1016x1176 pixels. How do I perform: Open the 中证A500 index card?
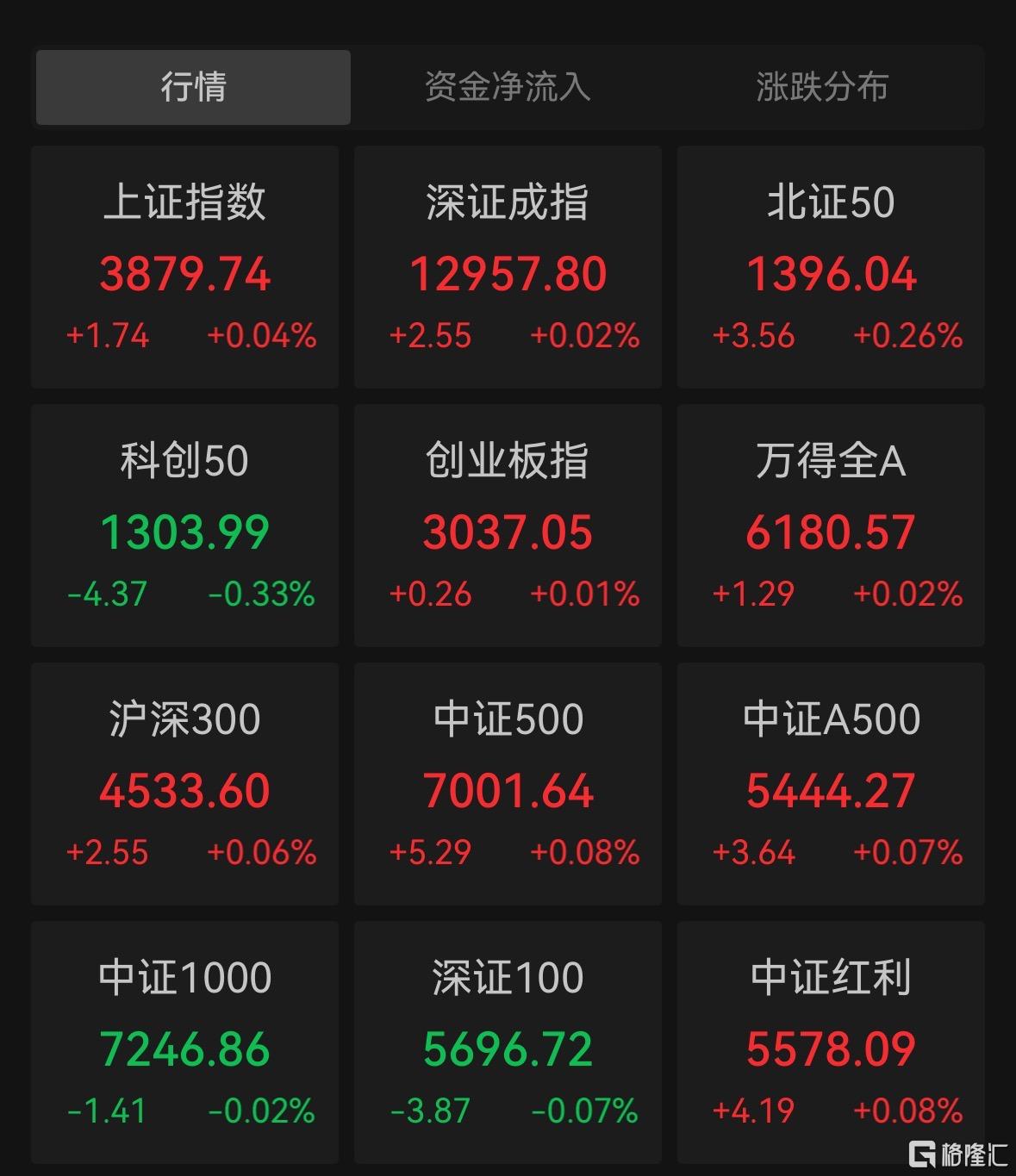click(831, 784)
